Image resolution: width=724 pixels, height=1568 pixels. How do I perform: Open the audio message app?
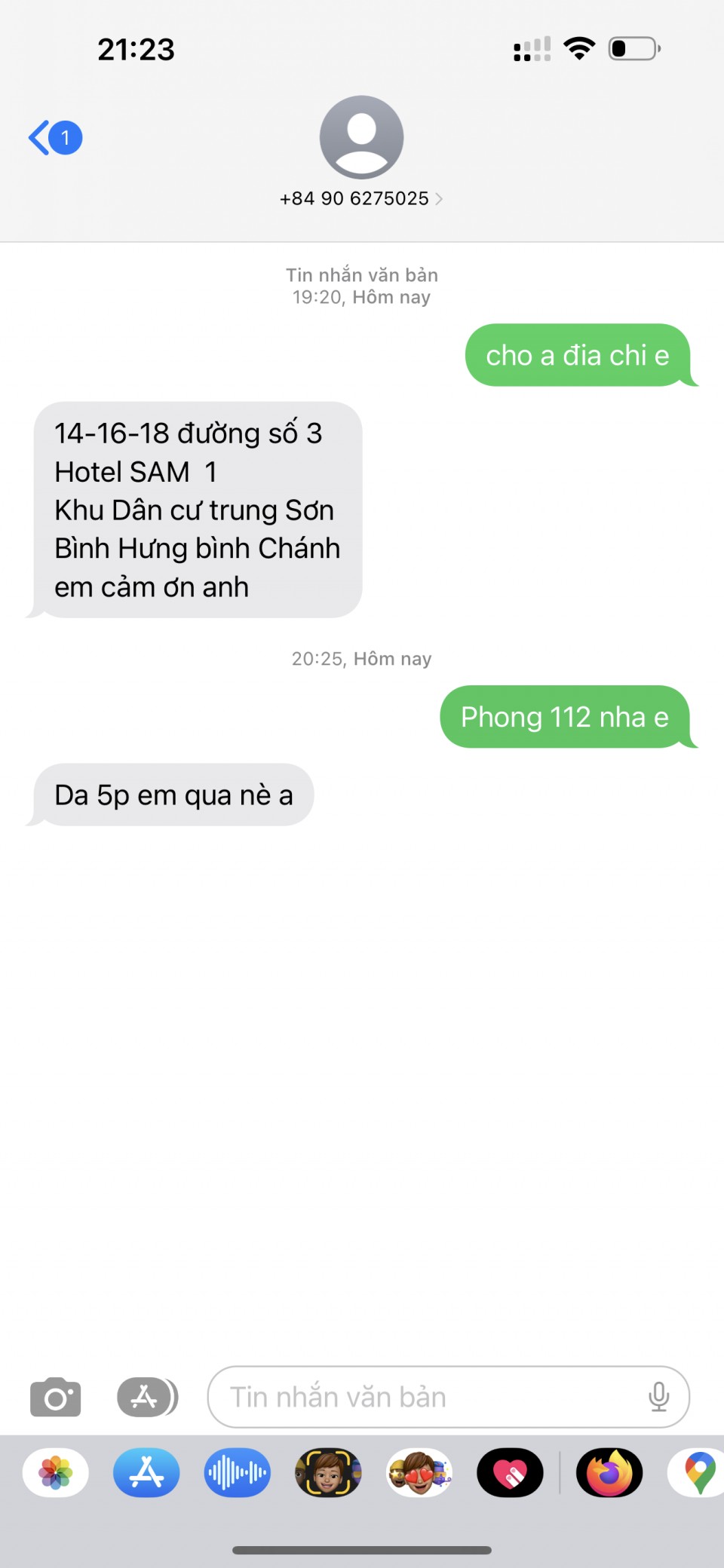(237, 1473)
